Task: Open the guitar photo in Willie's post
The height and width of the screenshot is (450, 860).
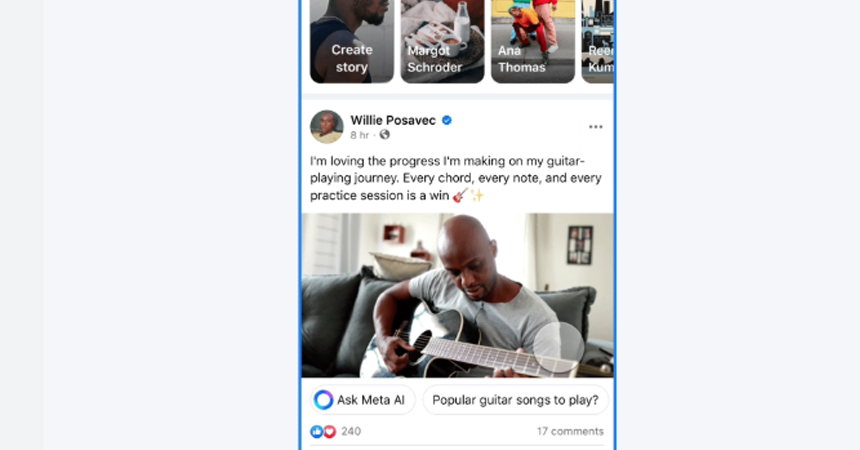Action: tap(458, 295)
